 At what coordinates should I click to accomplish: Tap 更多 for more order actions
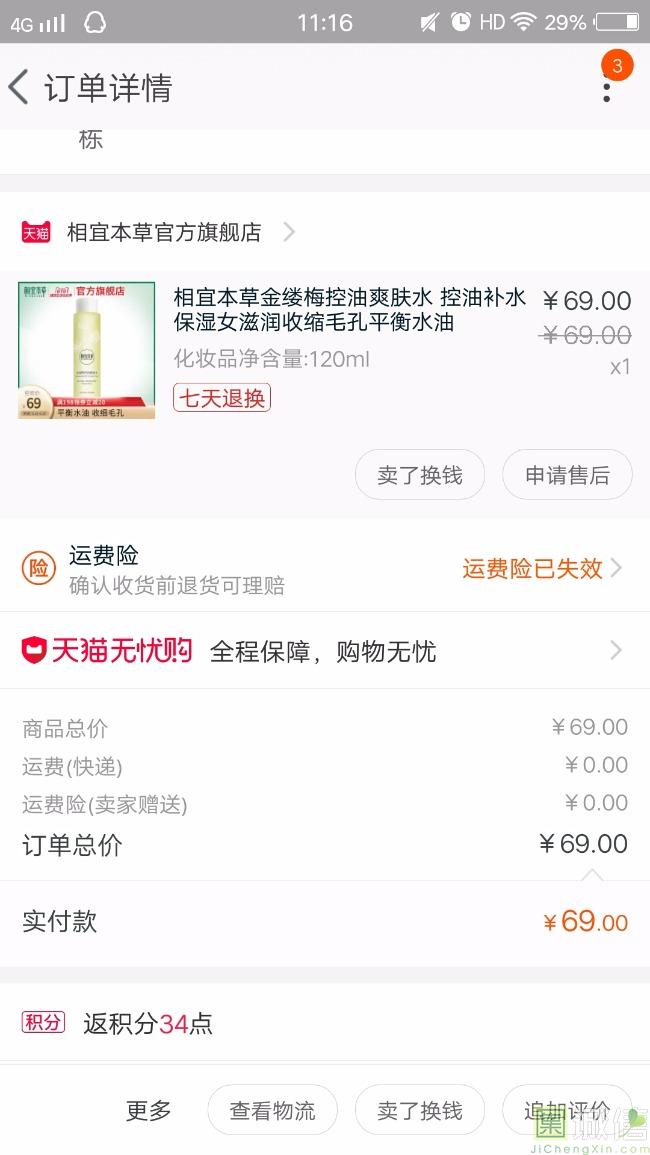pyautogui.click(x=148, y=1110)
